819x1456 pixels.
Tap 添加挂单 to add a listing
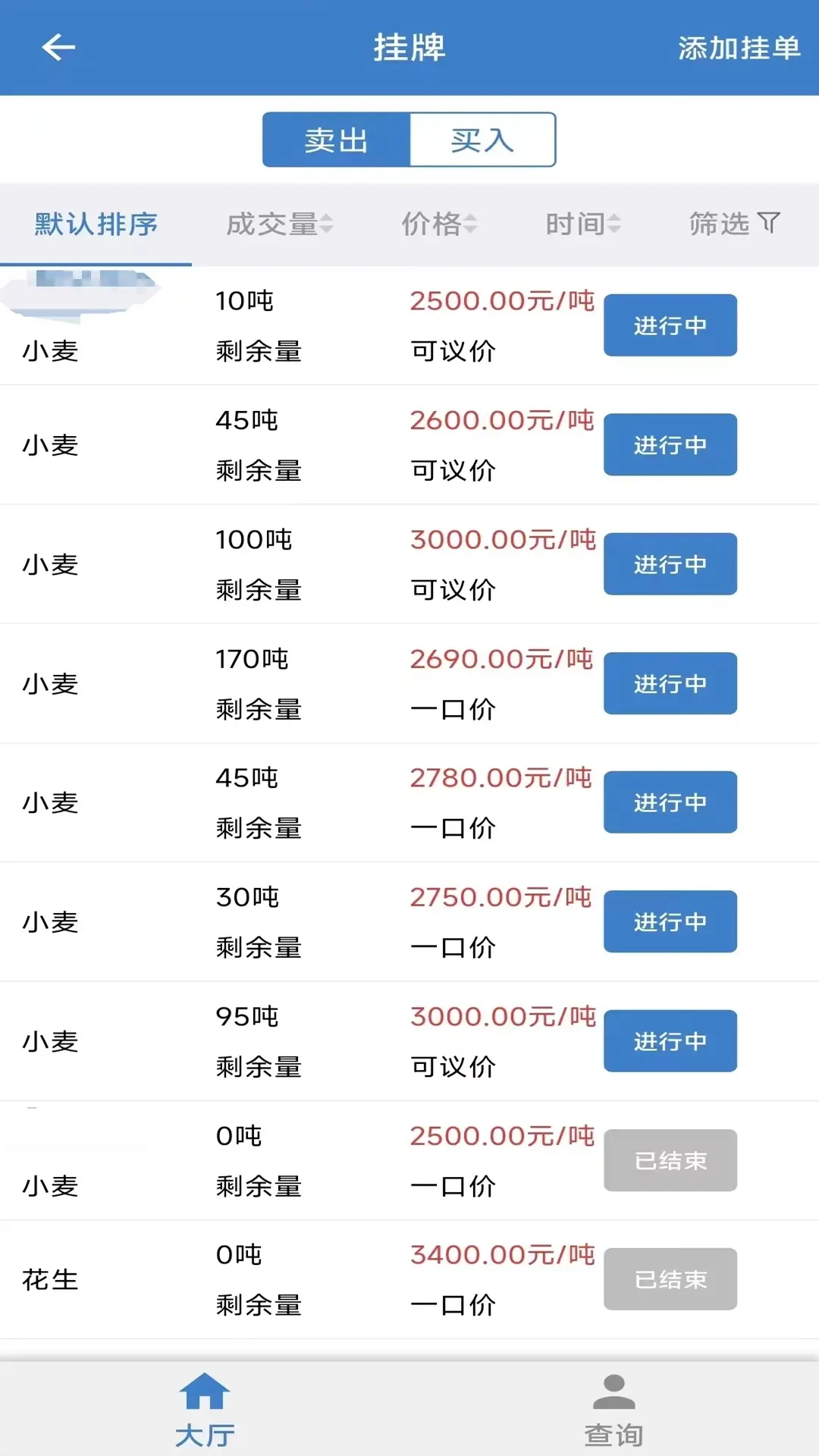pyautogui.click(x=739, y=49)
